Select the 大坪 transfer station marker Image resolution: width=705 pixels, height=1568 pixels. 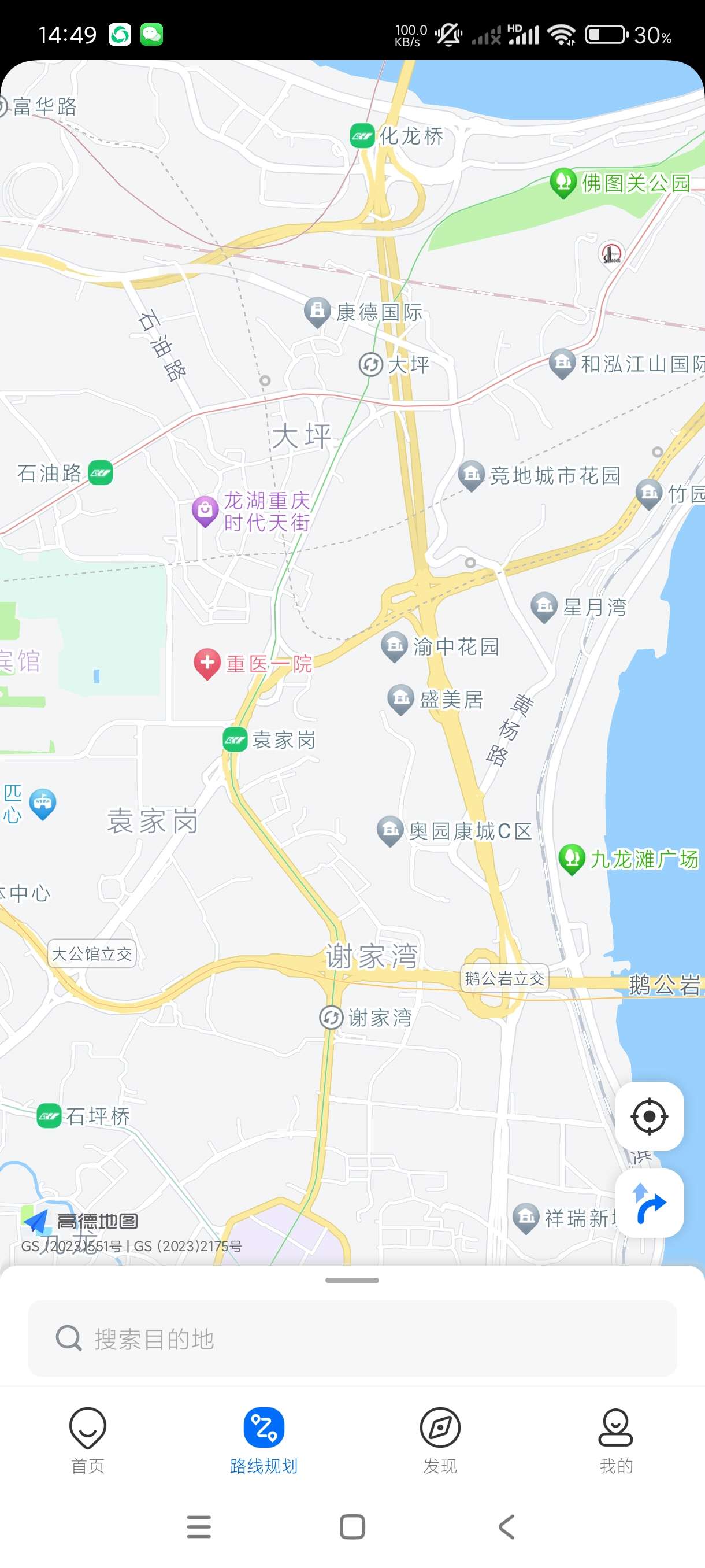coord(370,365)
